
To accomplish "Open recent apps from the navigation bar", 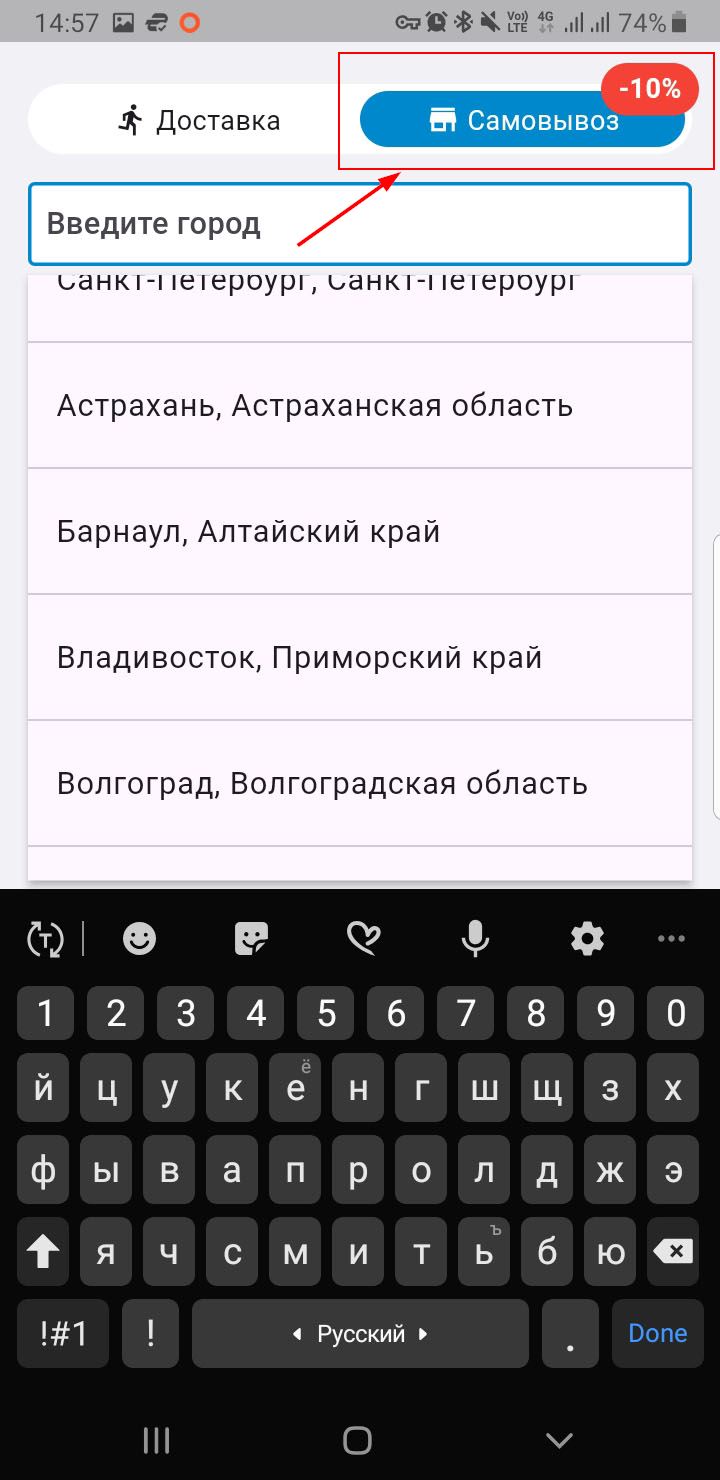I will coord(157,1440).
